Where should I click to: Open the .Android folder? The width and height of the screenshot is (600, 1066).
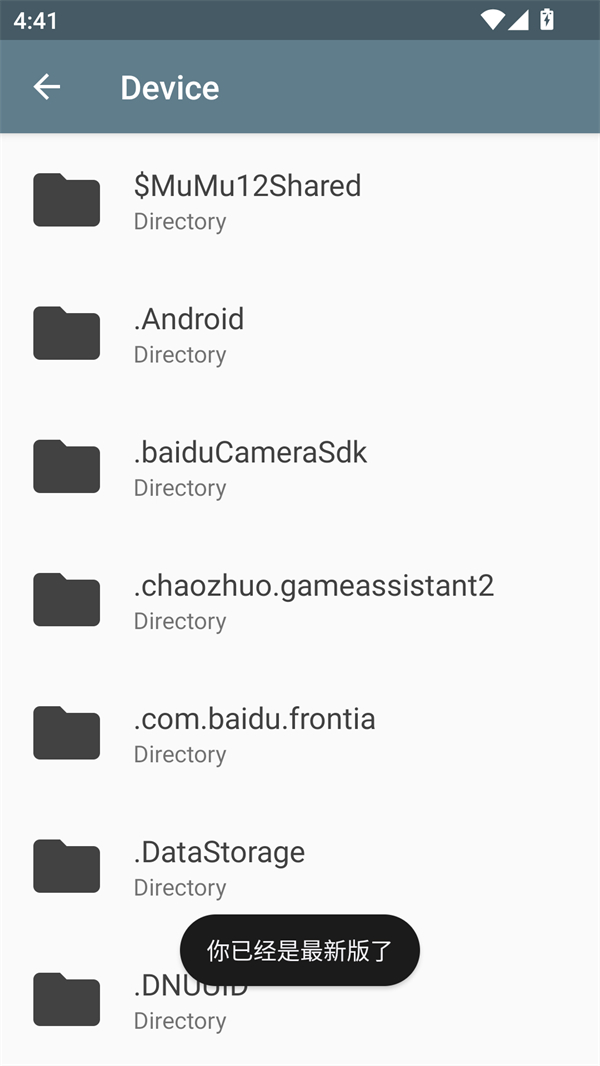click(x=300, y=334)
